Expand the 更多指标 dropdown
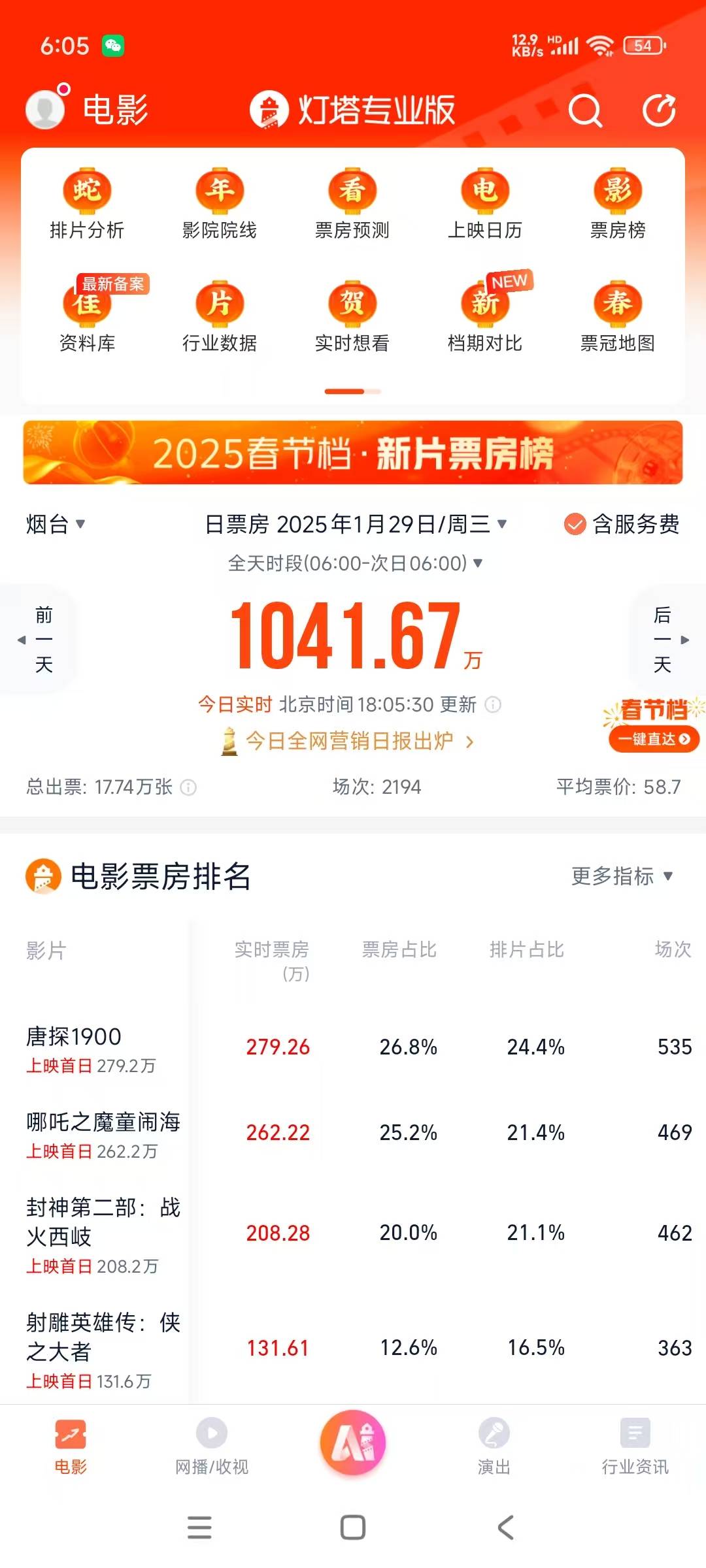Viewport: 706px width, 1568px height. point(622,876)
